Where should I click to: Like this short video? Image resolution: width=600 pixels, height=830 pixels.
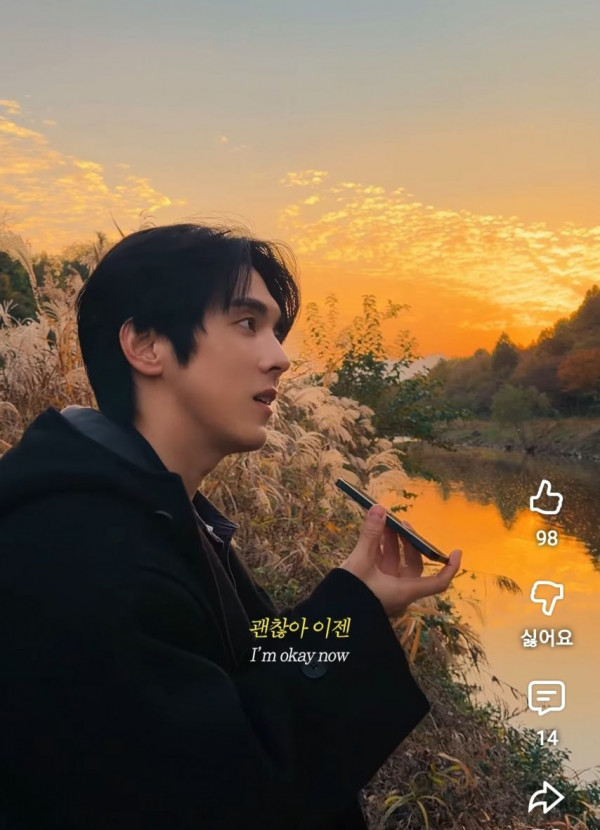pos(546,498)
